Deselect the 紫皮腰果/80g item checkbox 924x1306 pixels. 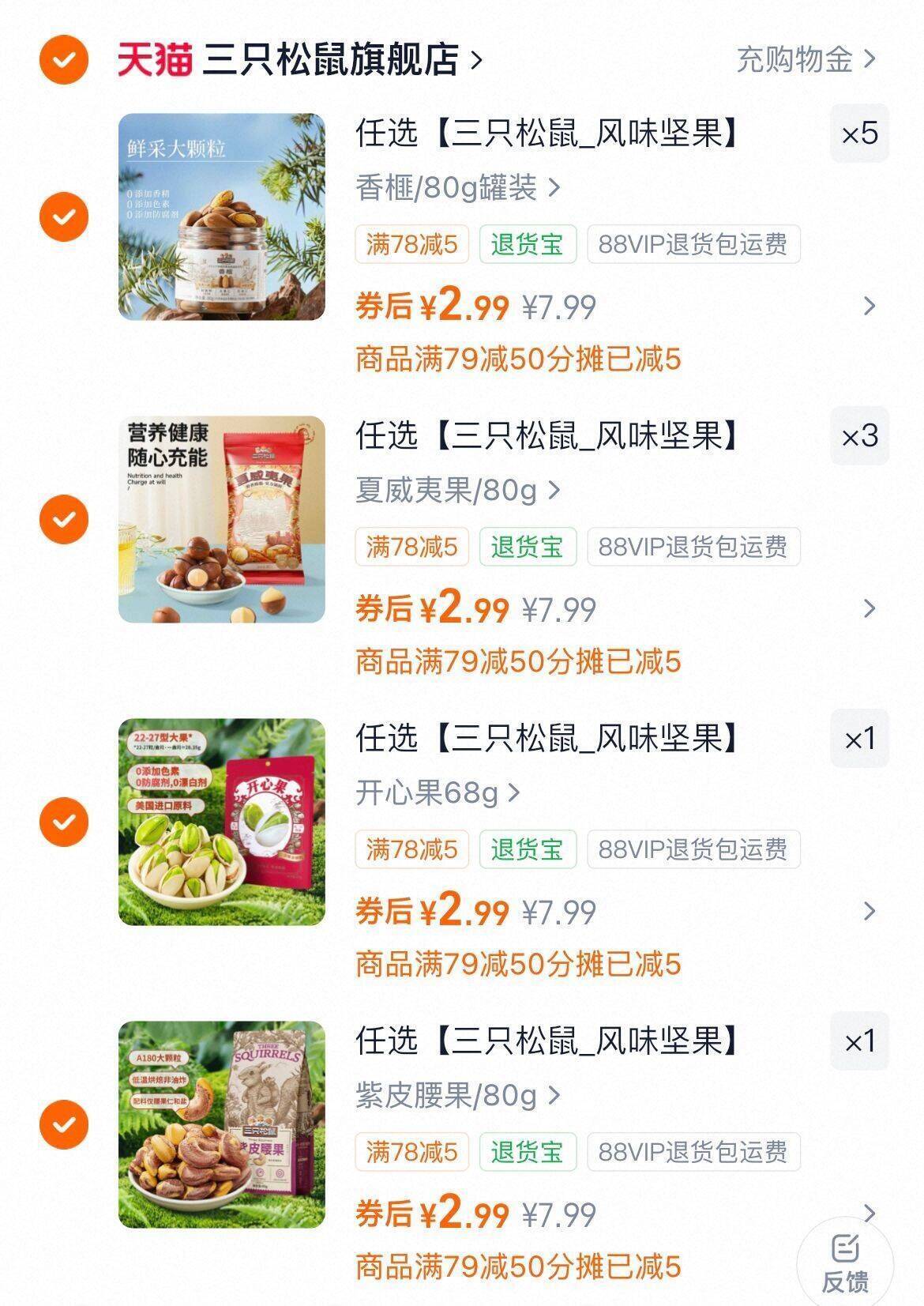coord(64,1124)
